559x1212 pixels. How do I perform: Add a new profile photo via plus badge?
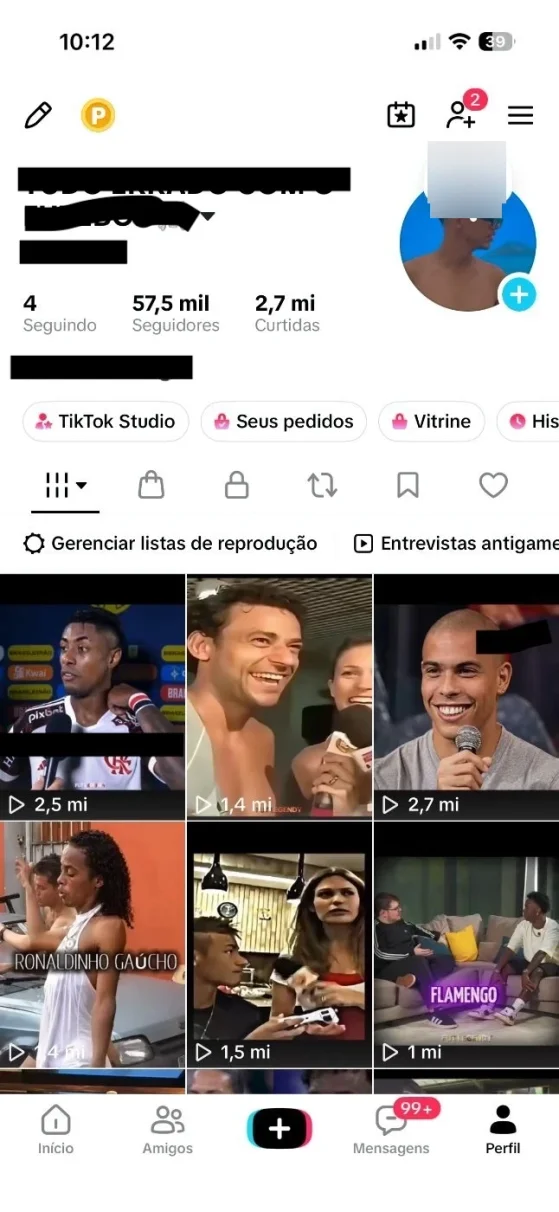(518, 294)
